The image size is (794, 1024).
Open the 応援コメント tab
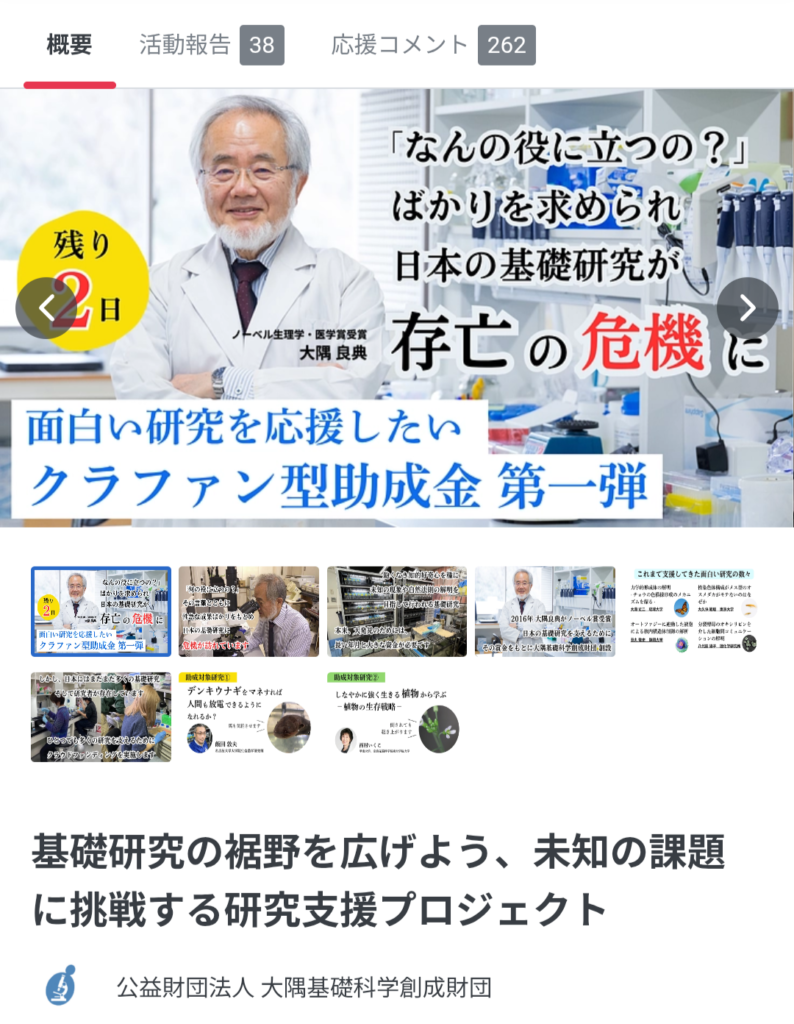click(x=433, y=45)
